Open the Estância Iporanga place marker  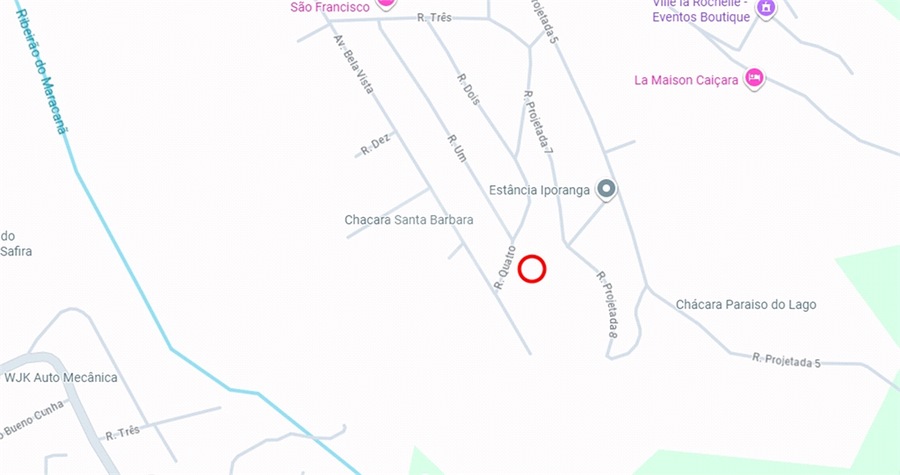(x=605, y=188)
